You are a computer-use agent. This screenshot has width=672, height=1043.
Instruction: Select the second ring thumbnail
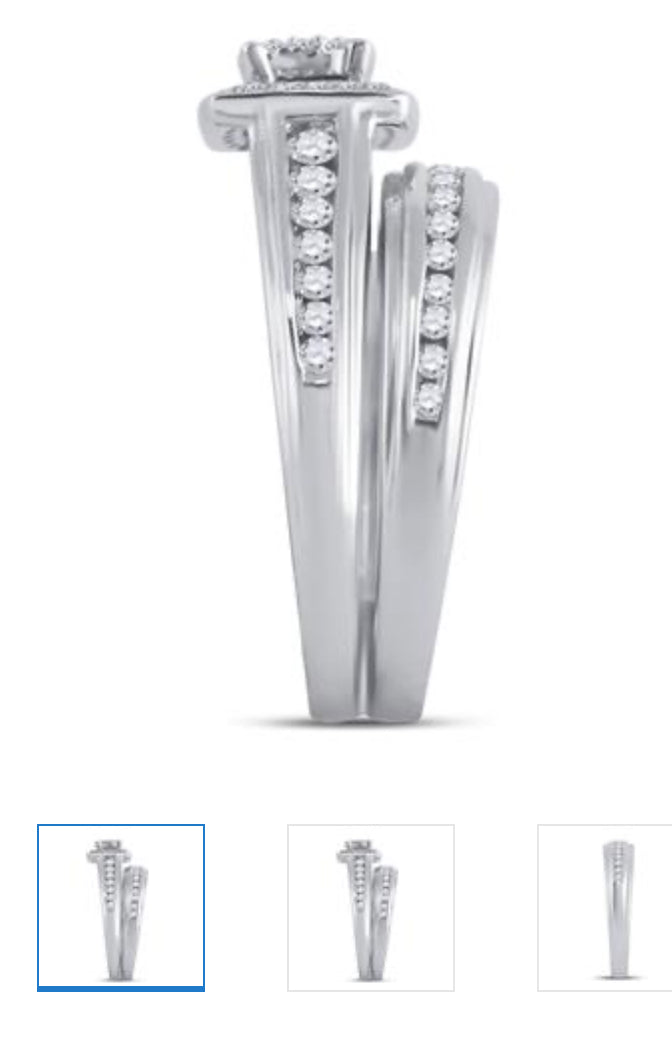pos(371,907)
